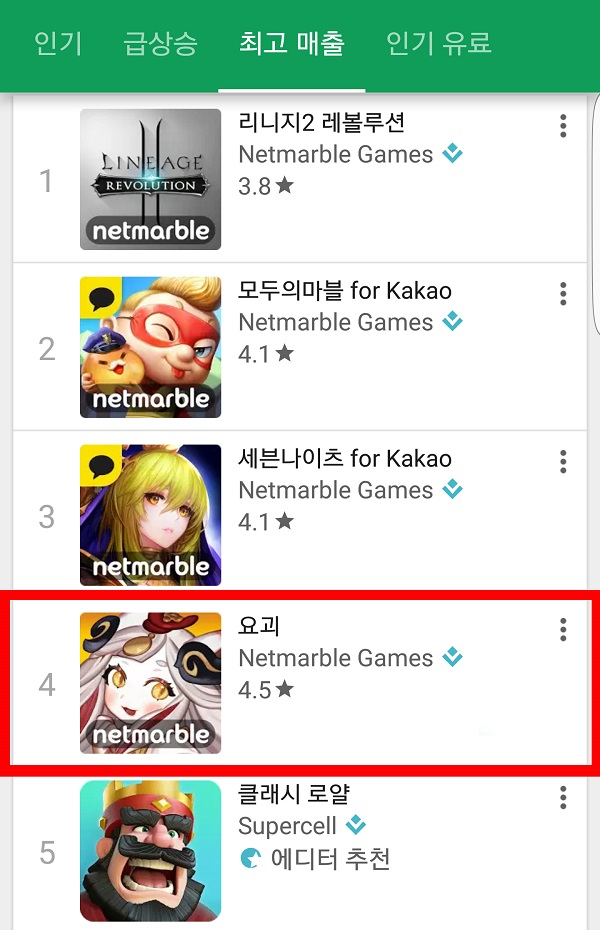Viewport: 600px width, 930px height.
Task: Open overflow menu for 요괴
Action: 563,629
